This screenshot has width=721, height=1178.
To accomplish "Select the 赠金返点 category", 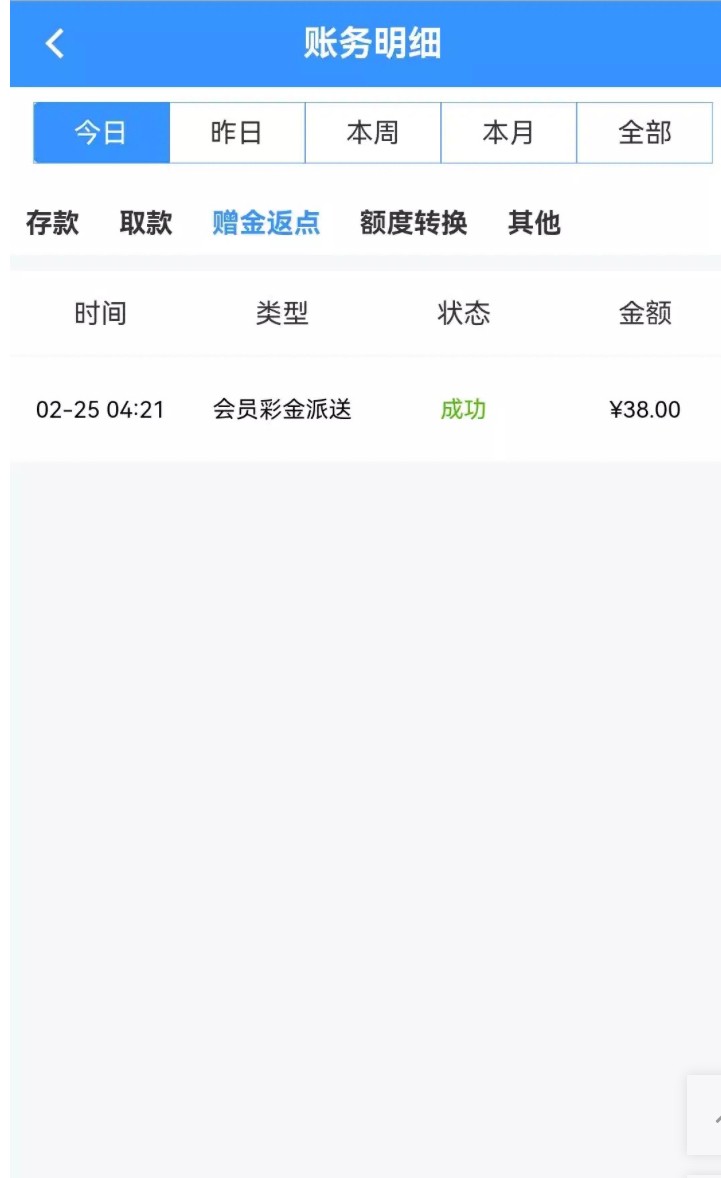I will (x=266, y=223).
